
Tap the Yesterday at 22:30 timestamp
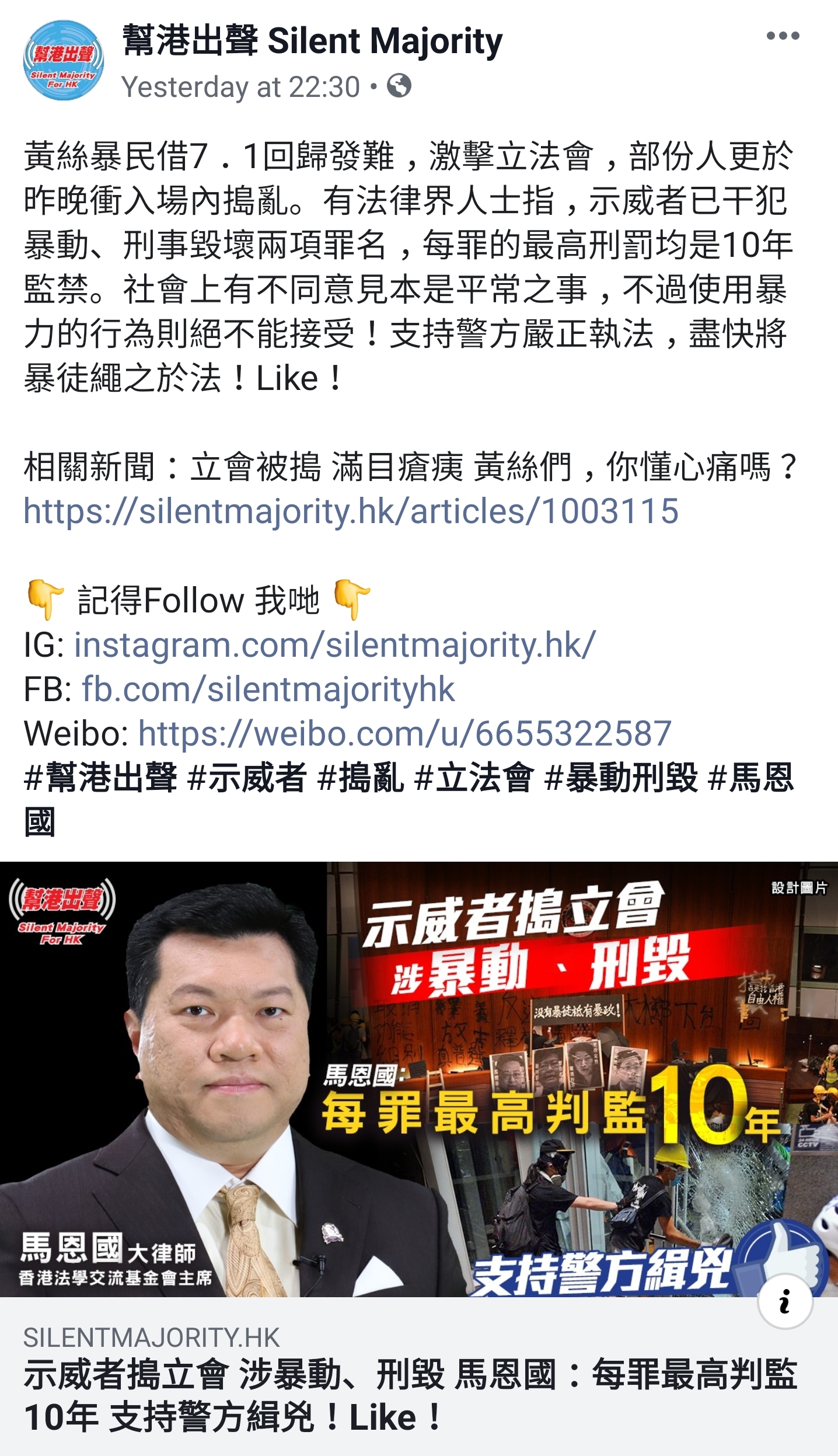coord(240,88)
